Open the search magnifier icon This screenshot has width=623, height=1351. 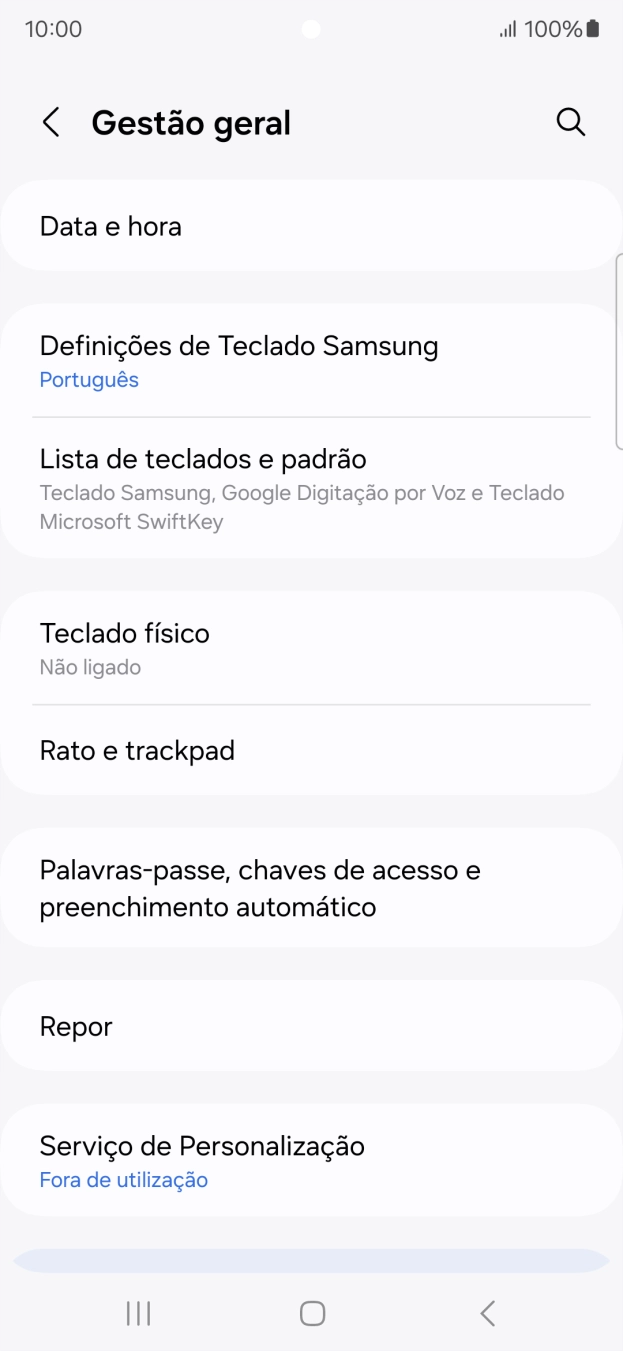click(x=570, y=122)
